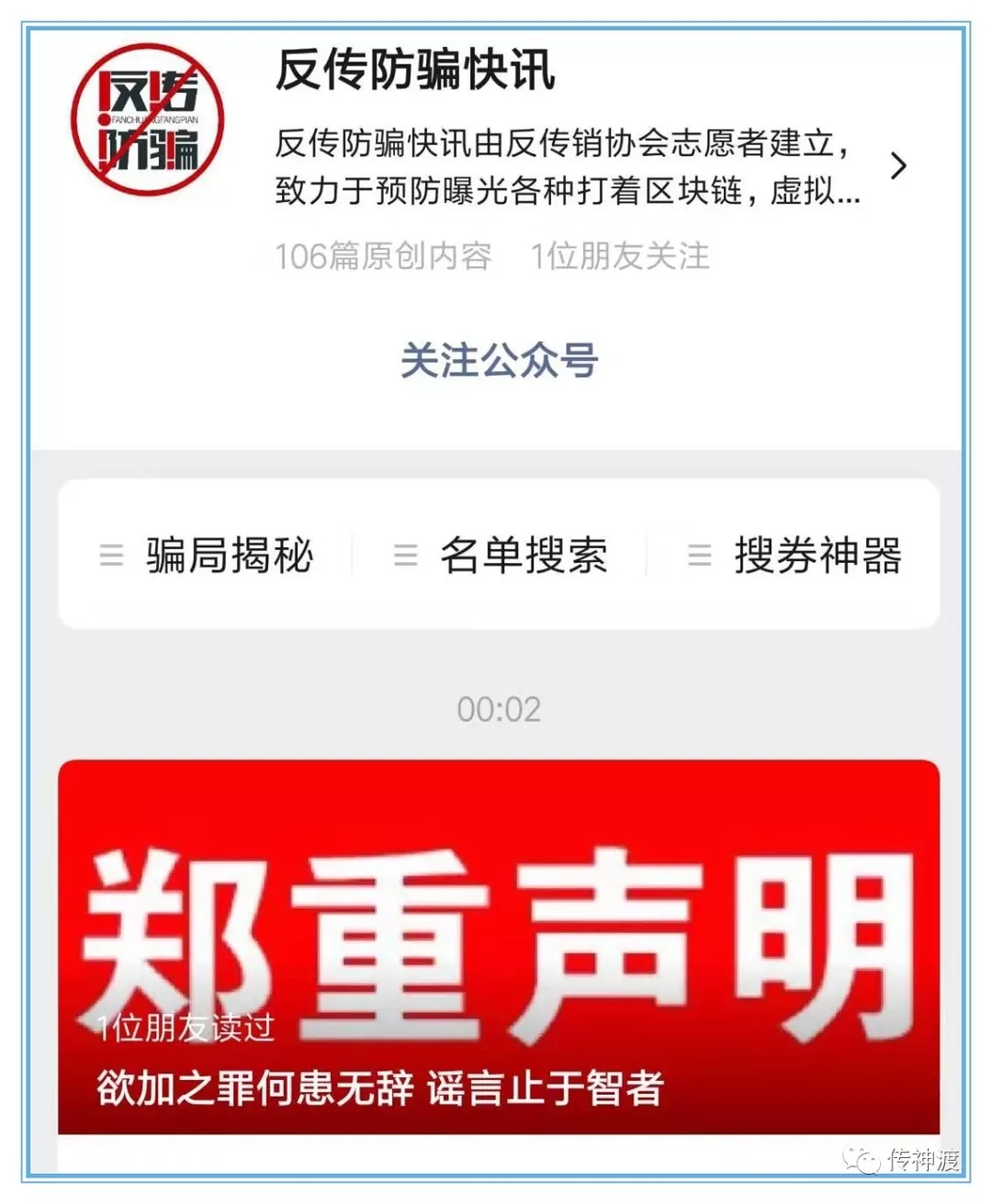Viewport: 992px width, 1204px height.
Task: Expand the 反传防骗快讯 account description chevron
Action: [x=897, y=166]
